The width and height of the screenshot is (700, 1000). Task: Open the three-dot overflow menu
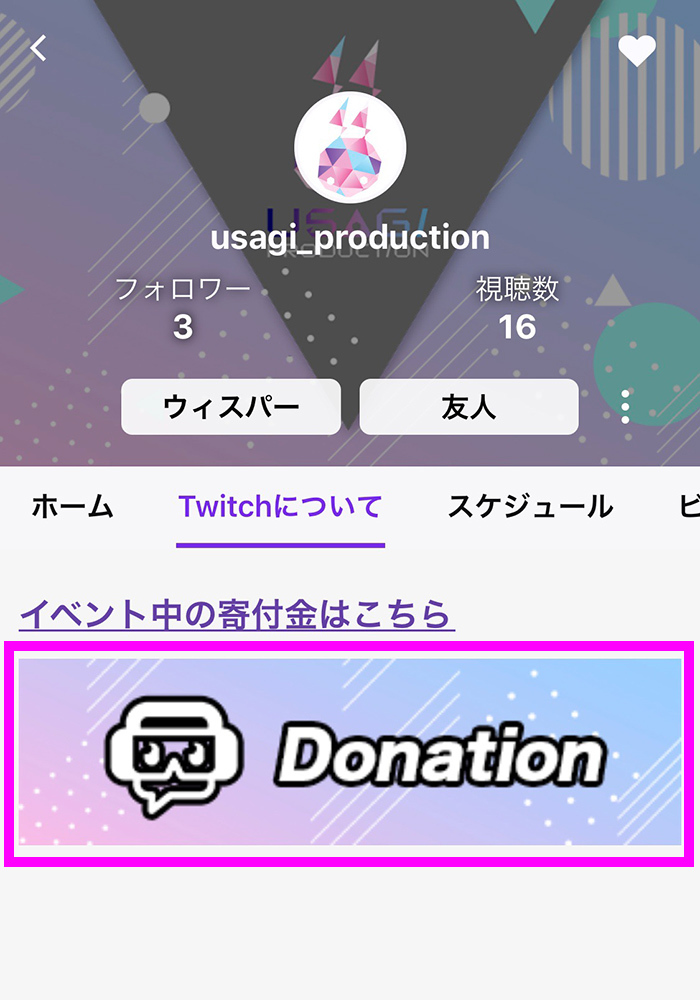click(x=625, y=407)
